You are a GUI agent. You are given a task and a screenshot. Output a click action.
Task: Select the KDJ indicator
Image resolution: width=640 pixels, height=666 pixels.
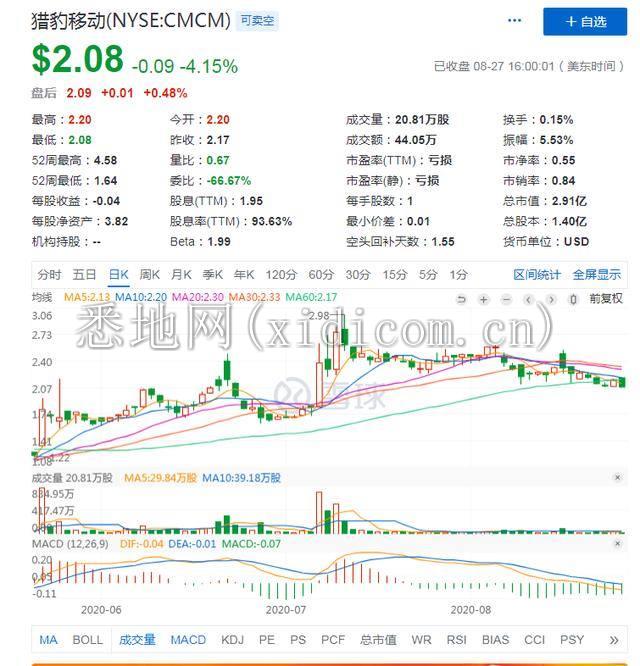click(232, 640)
